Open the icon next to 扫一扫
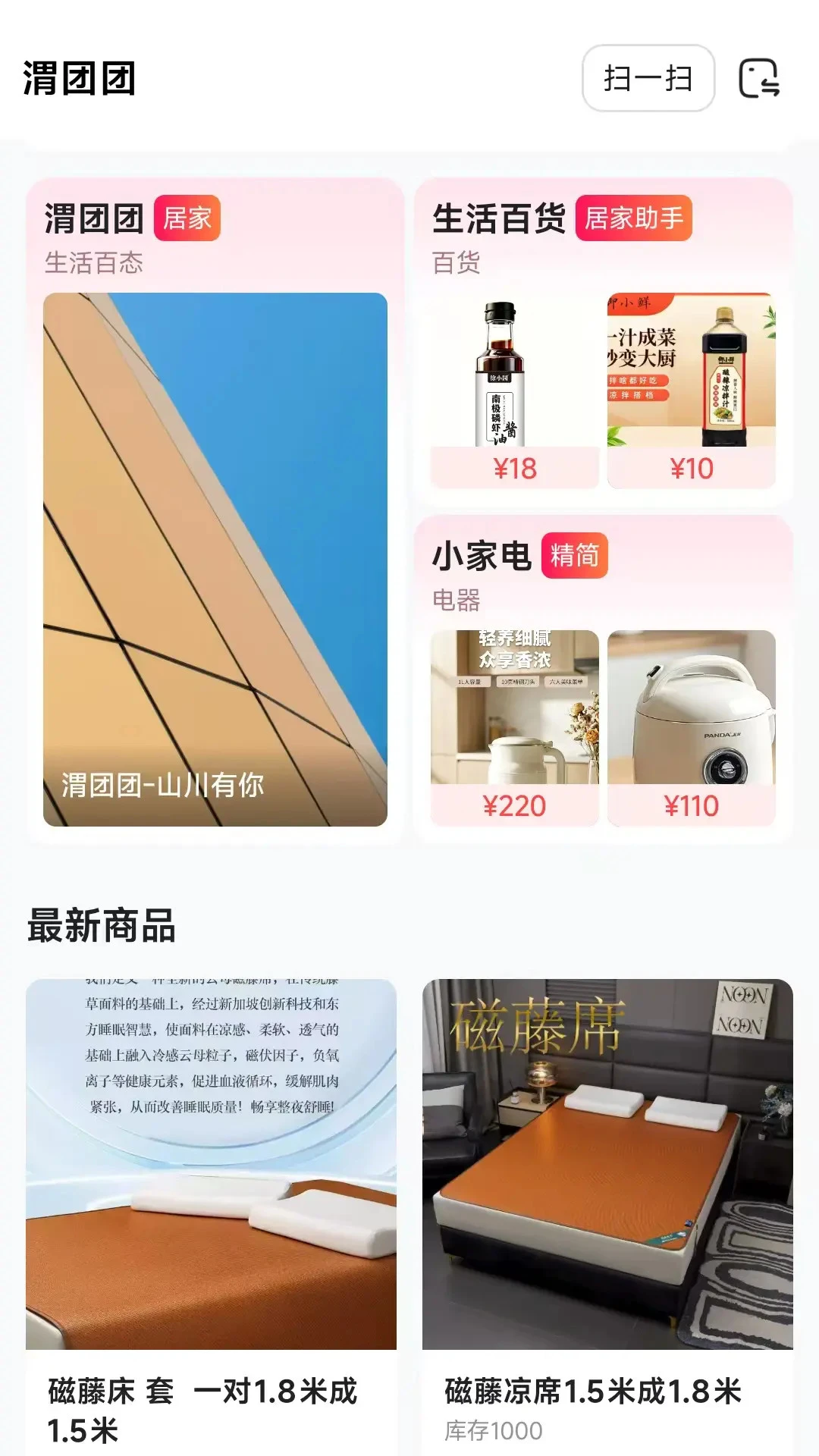819x1456 pixels. tap(760, 78)
